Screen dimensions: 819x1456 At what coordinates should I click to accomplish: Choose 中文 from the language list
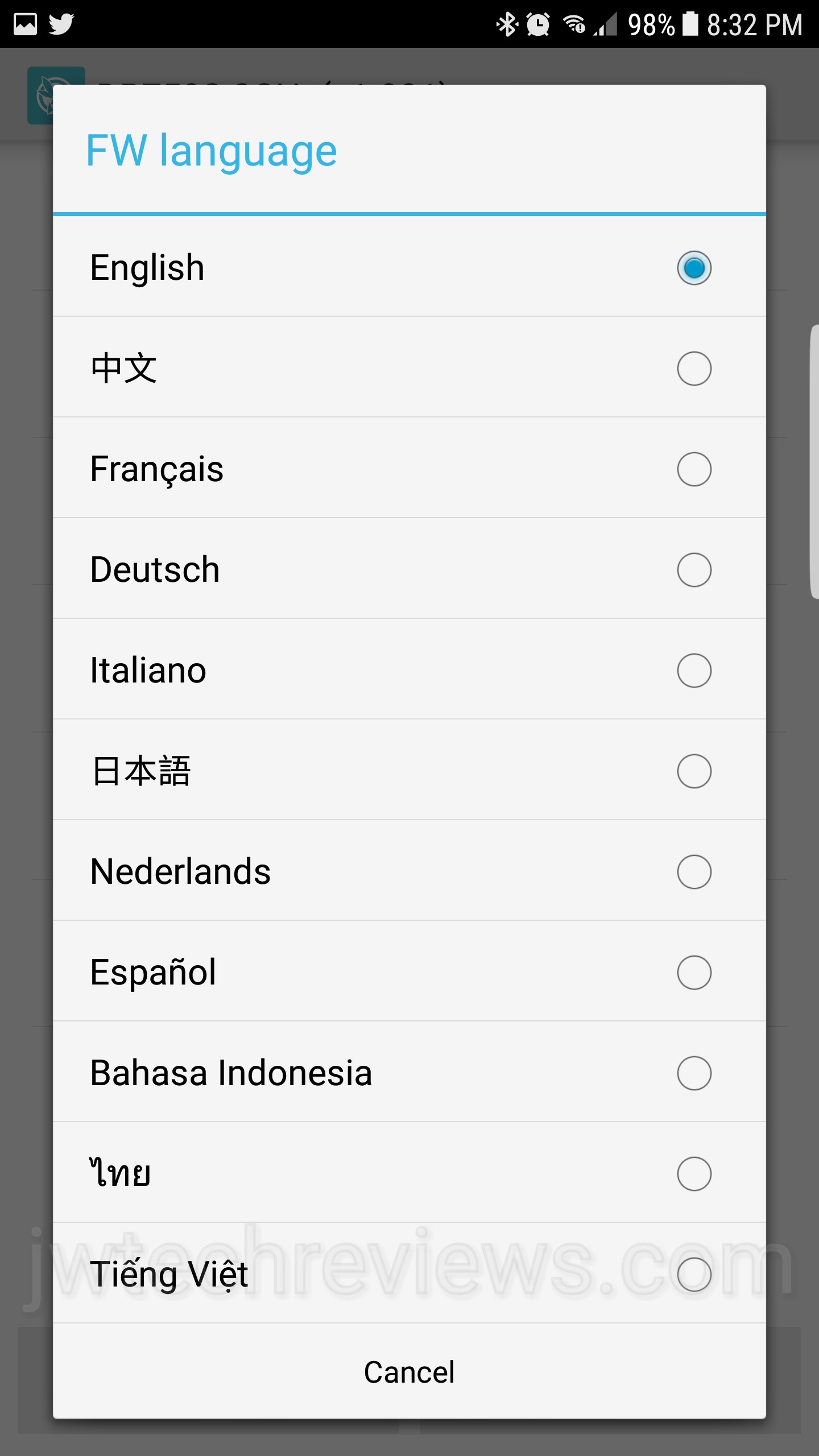pos(408,368)
